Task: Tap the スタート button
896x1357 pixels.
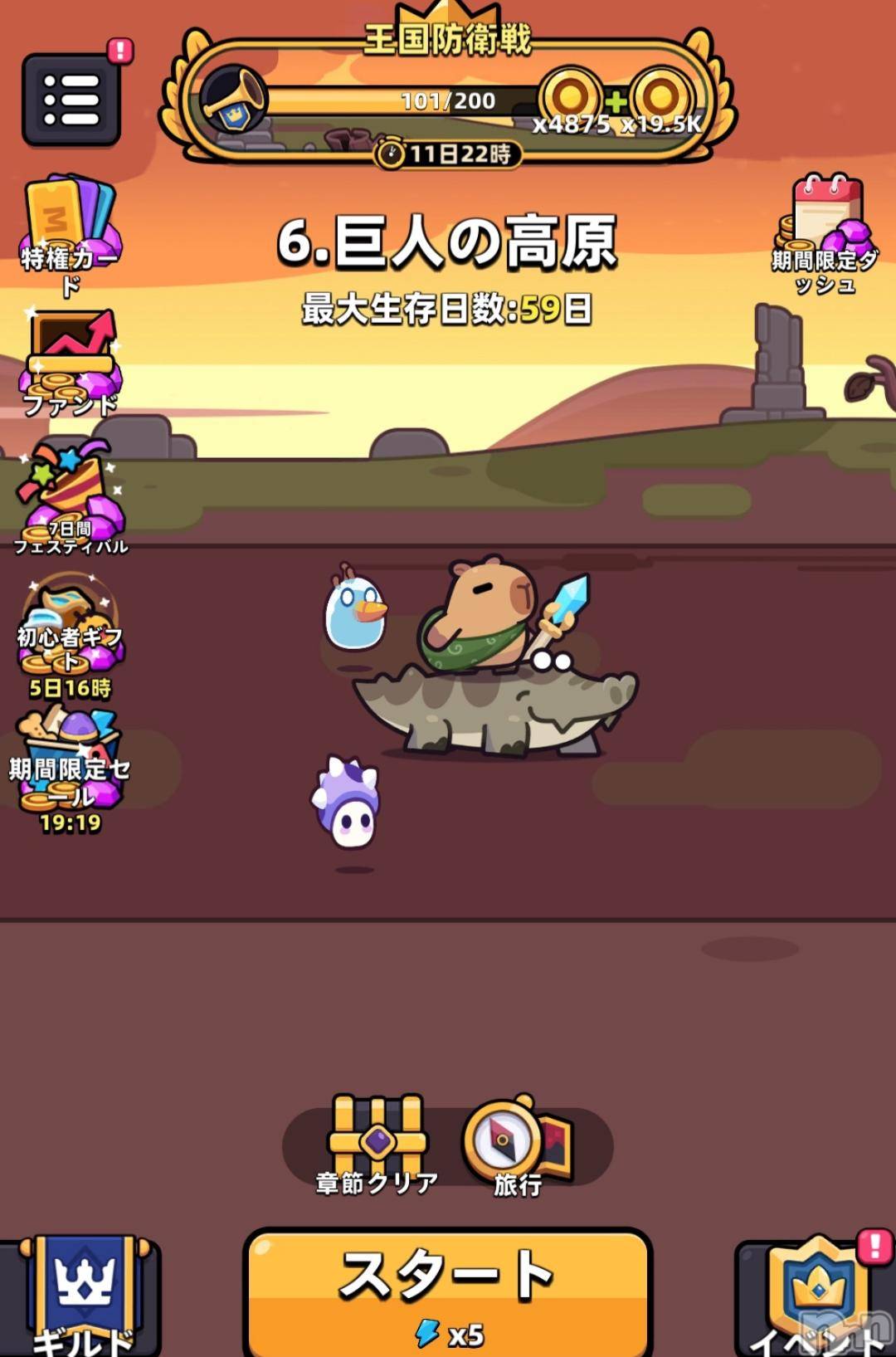Action: [448, 1291]
